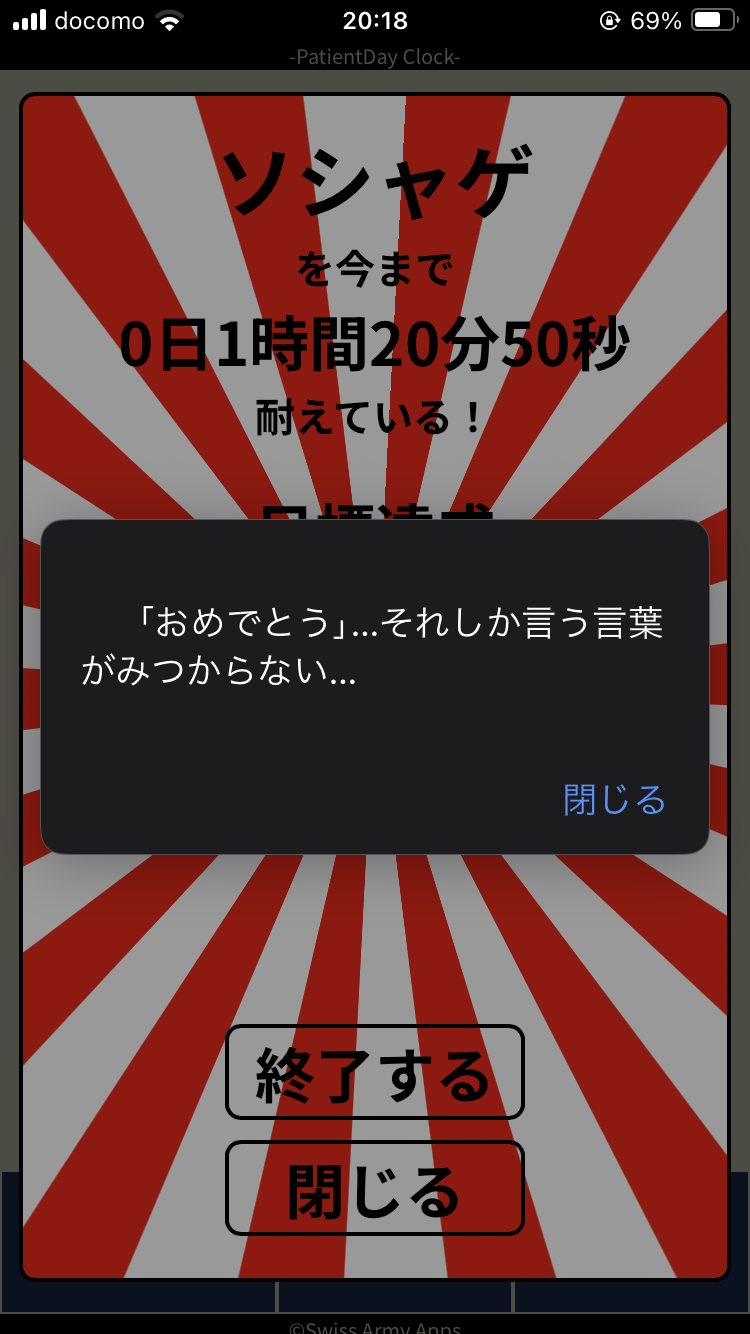Tap the outlined 終了する button

coord(375,1072)
